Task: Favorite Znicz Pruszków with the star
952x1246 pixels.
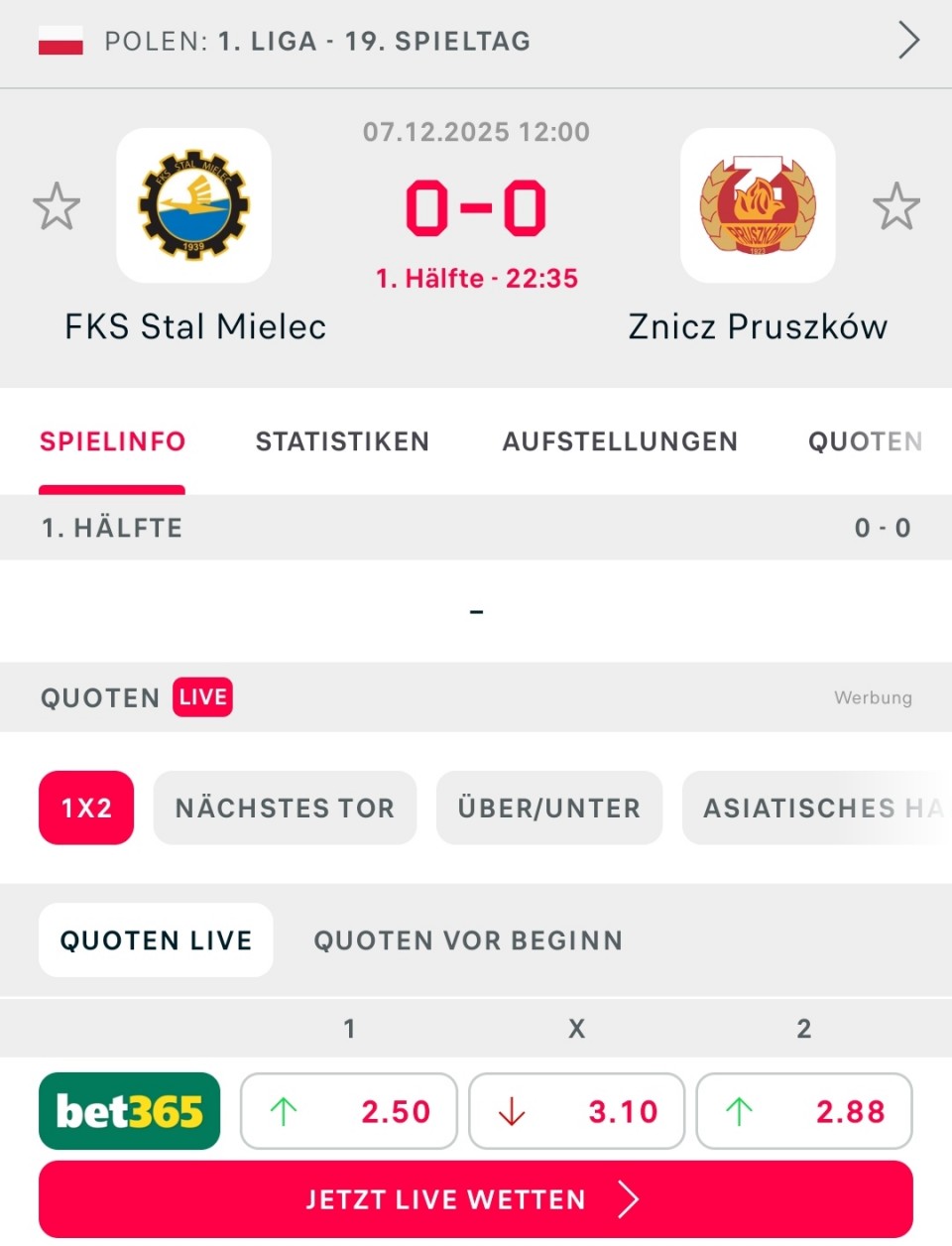Action: [896, 206]
